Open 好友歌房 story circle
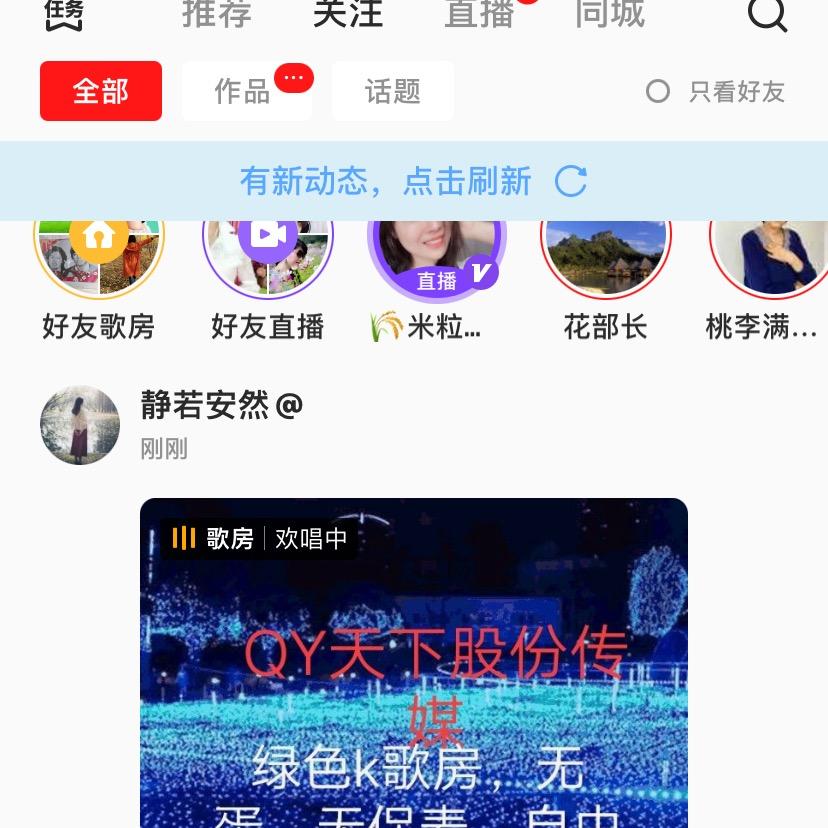The height and width of the screenshot is (828, 828). (99, 256)
